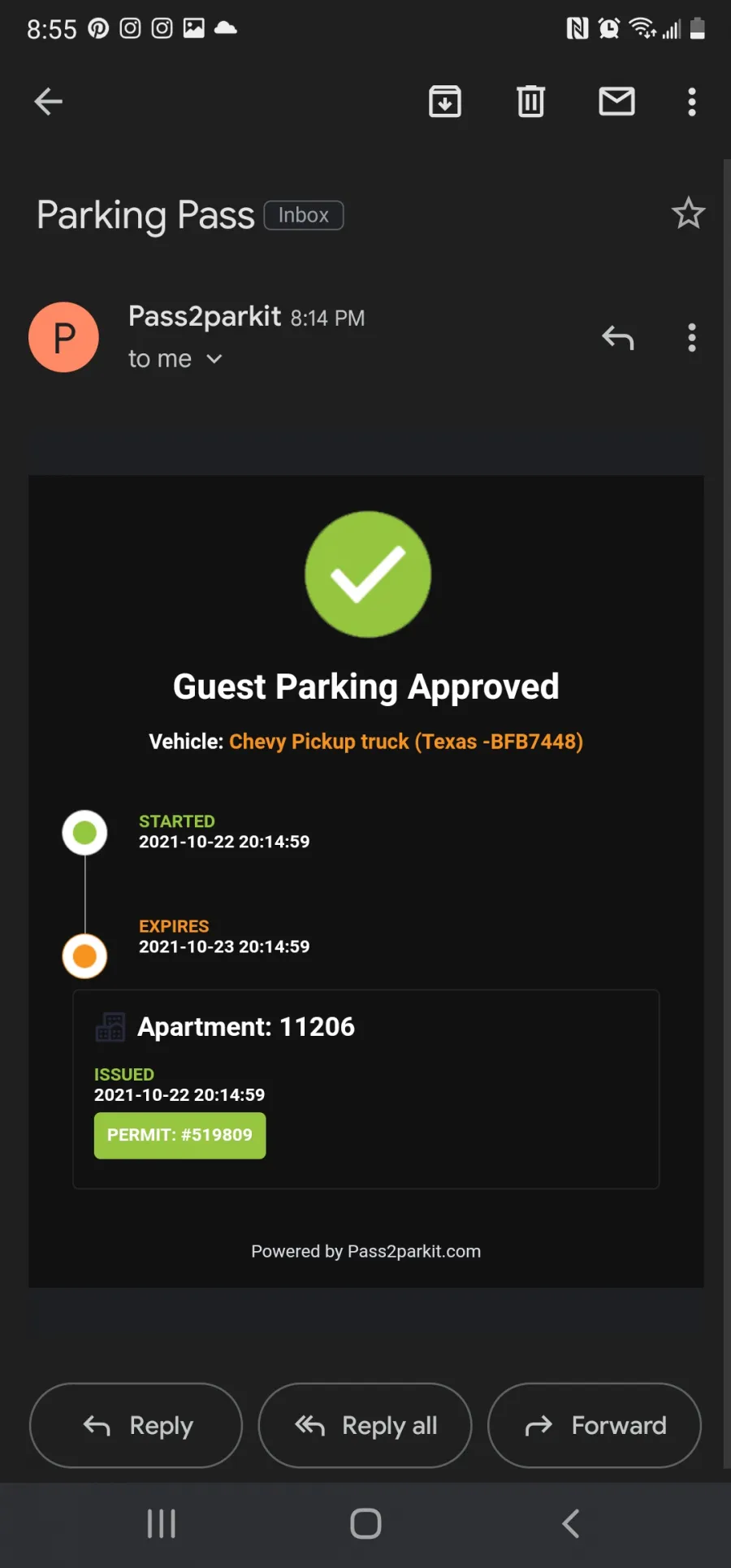The width and height of the screenshot is (731, 1568).
Task: Expand recipient details next to 'to me'
Action: (214, 359)
